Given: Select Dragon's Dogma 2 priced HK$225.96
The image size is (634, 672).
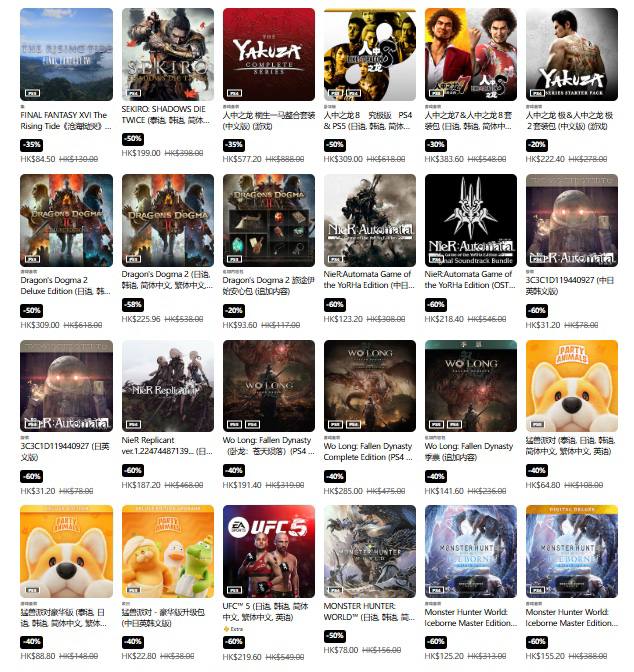Looking at the screenshot, I should [167, 219].
